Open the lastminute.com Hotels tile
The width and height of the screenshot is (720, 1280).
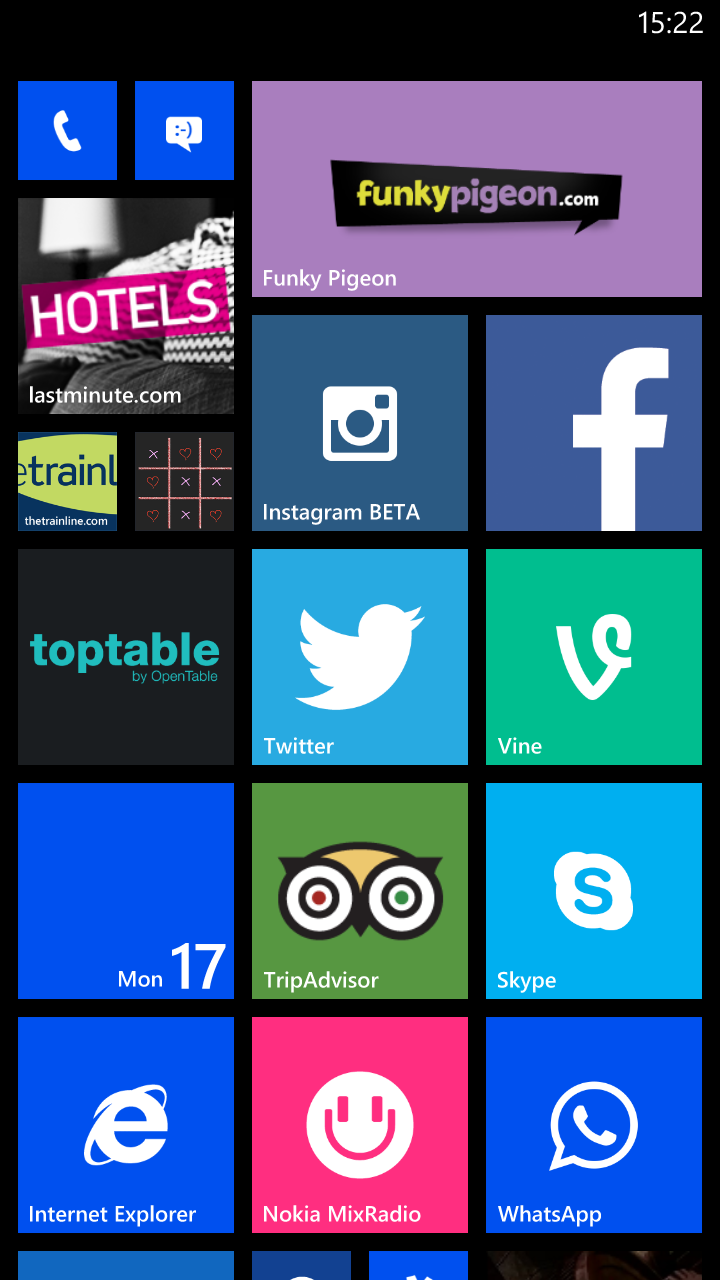point(125,305)
